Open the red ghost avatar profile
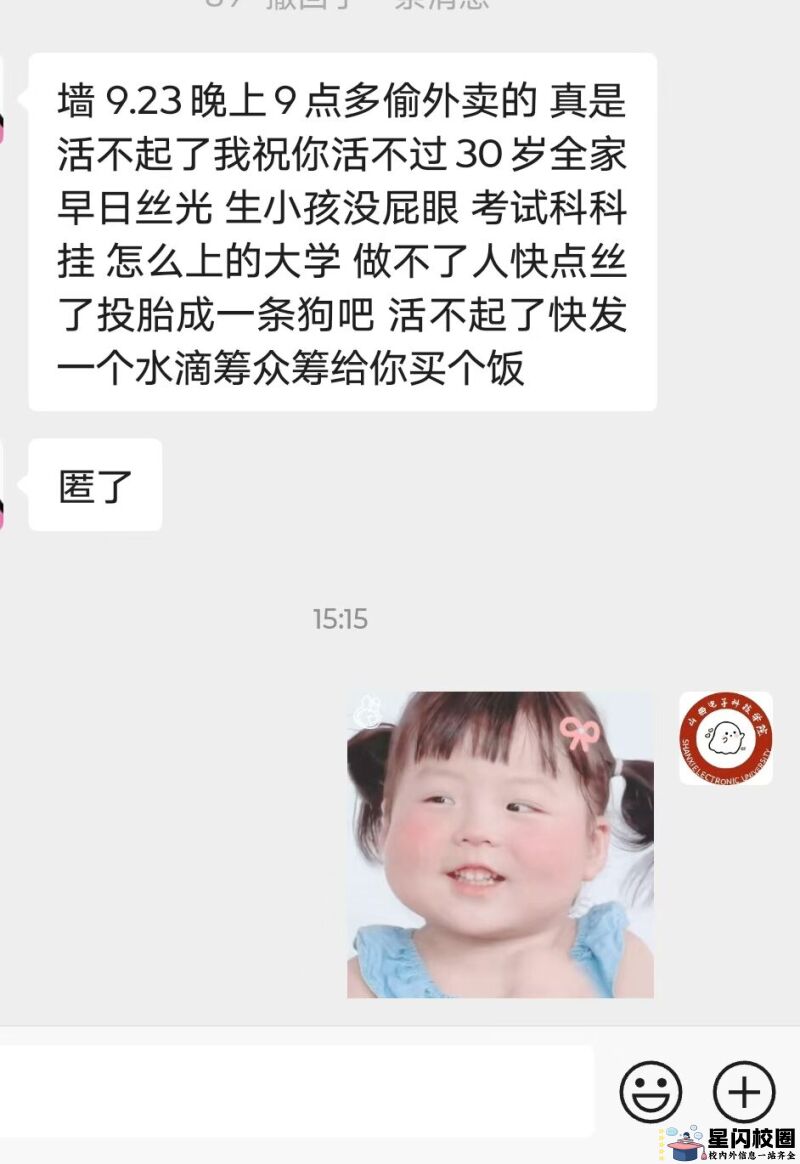The image size is (800, 1164). 726,738
